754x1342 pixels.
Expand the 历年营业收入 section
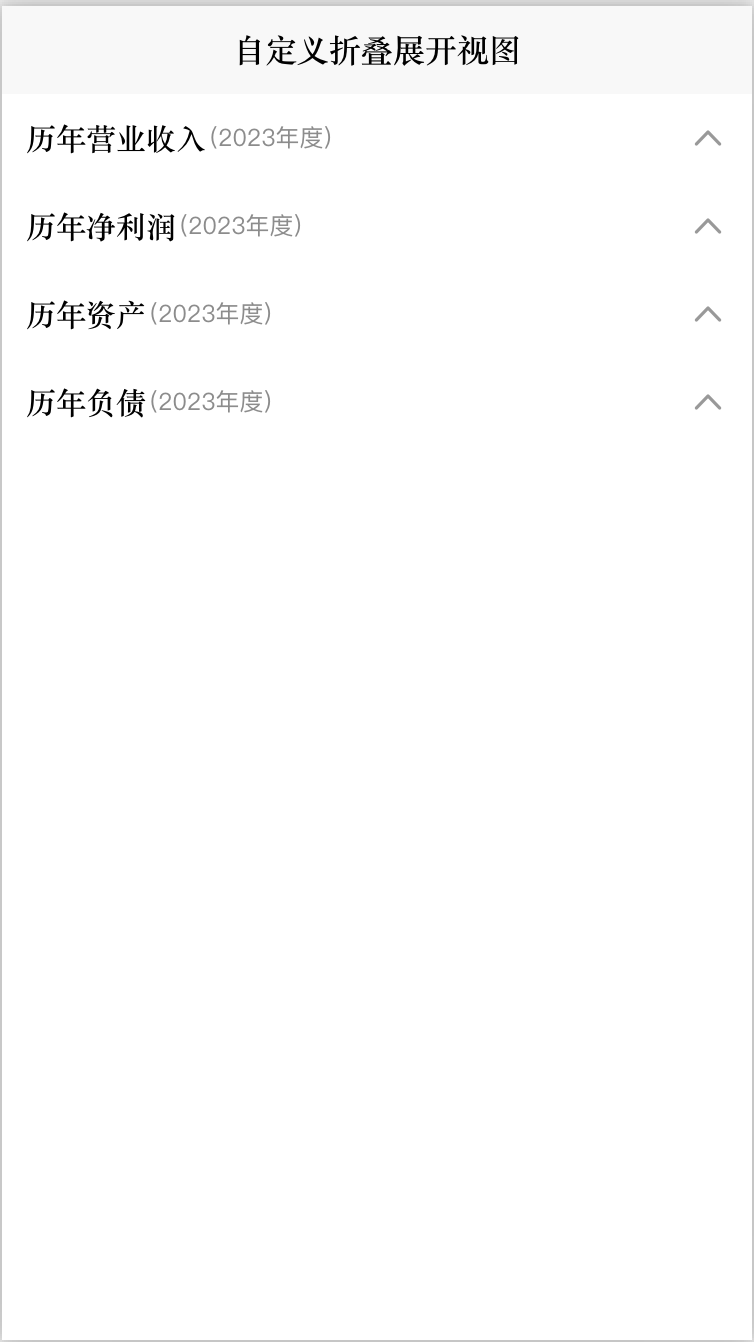[707, 138]
